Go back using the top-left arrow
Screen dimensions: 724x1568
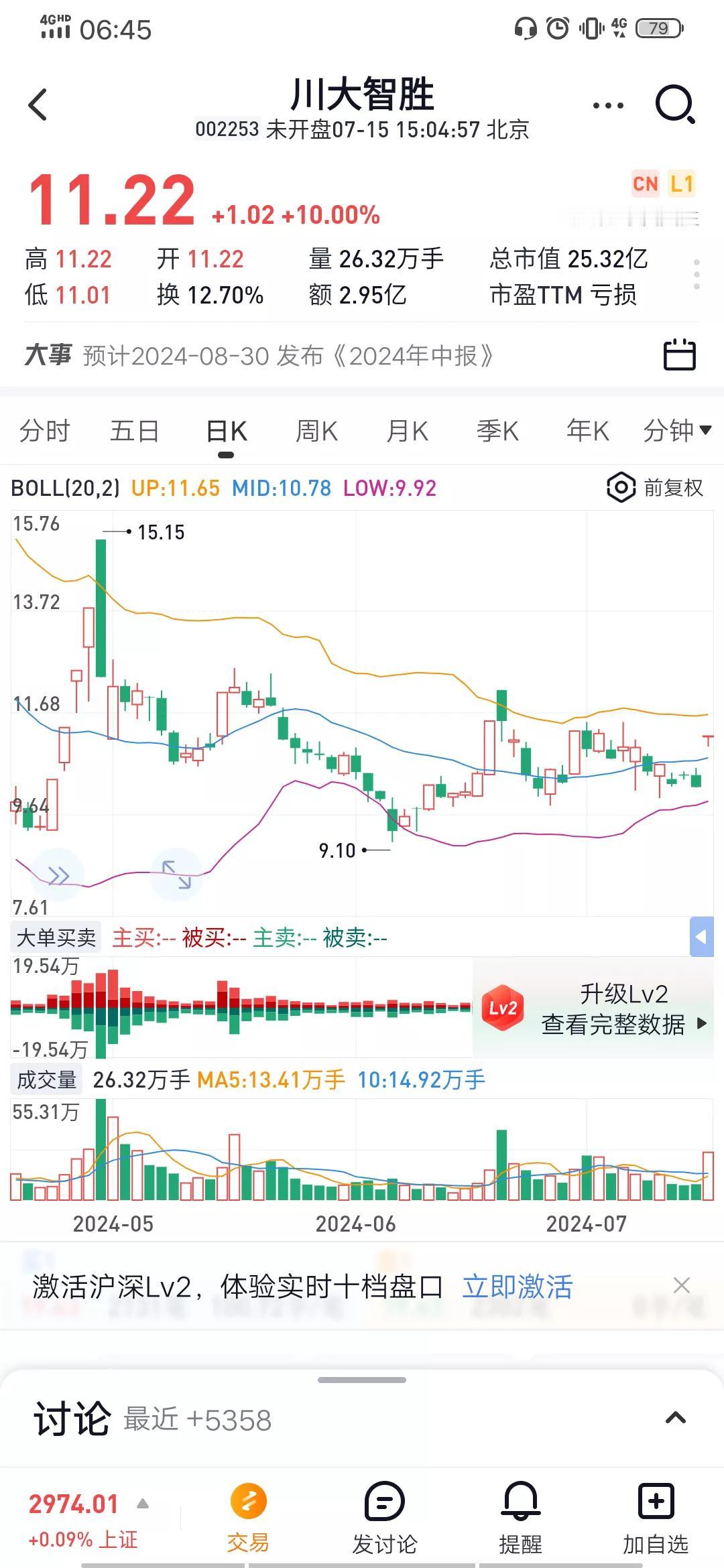pyautogui.click(x=38, y=105)
